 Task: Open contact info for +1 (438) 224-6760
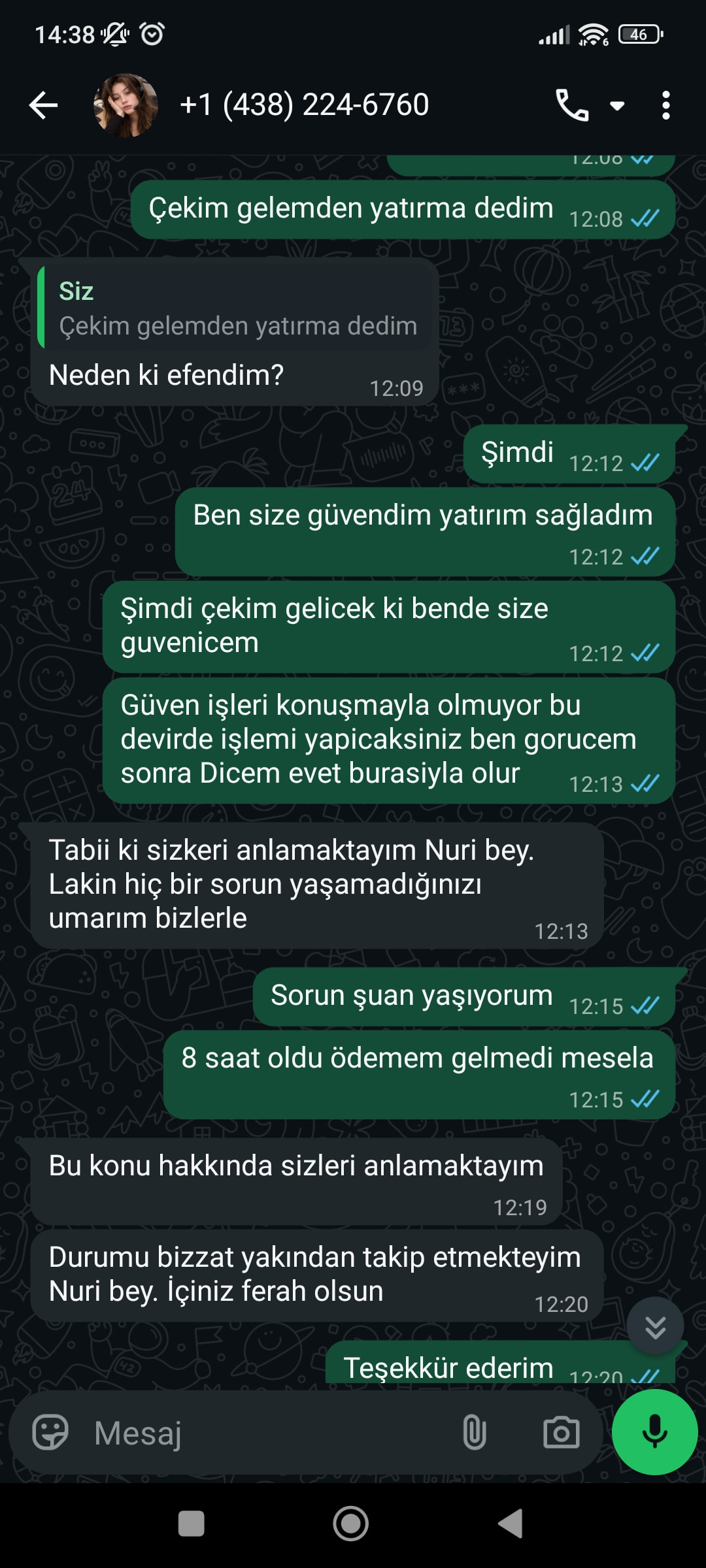tap(305, 105)
